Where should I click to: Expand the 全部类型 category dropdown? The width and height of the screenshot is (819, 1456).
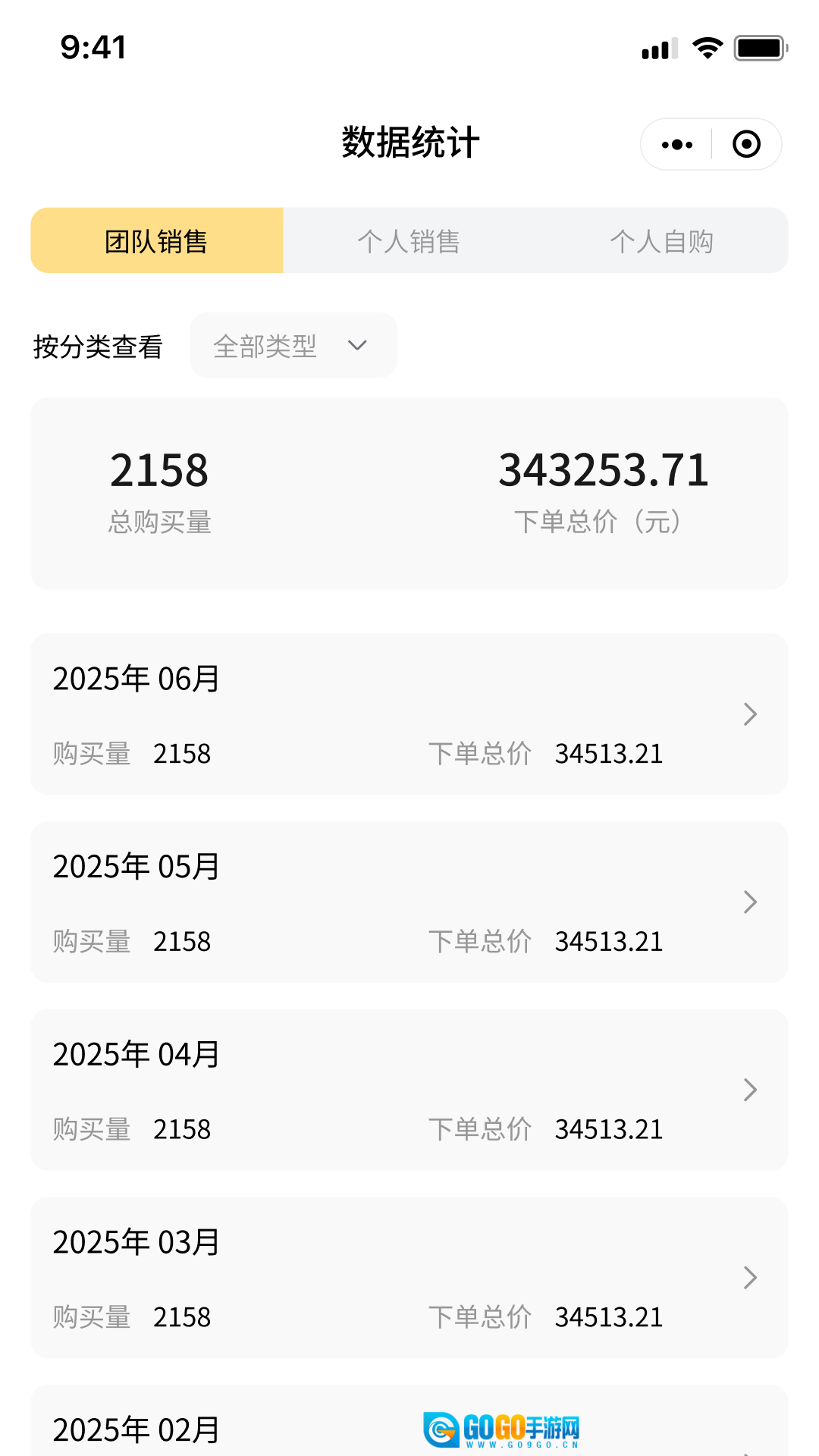[x=293, y=346]
